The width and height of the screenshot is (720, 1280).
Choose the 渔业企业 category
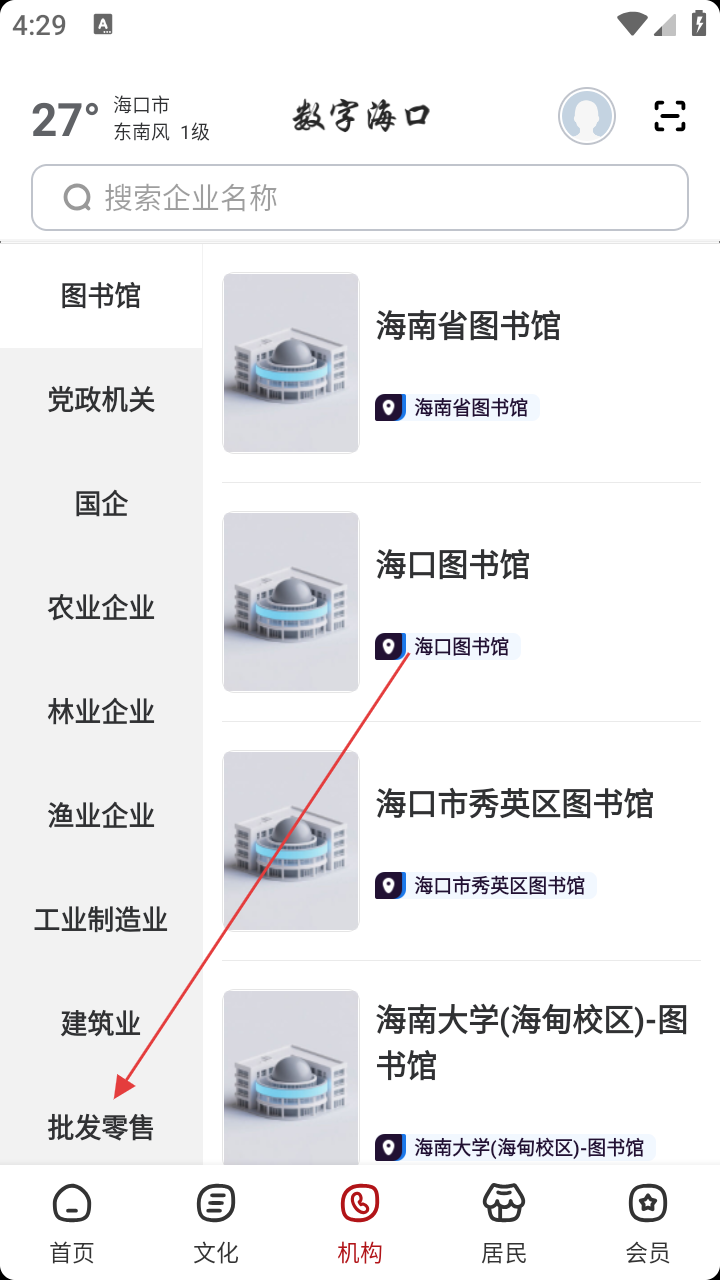click(101, 816)
